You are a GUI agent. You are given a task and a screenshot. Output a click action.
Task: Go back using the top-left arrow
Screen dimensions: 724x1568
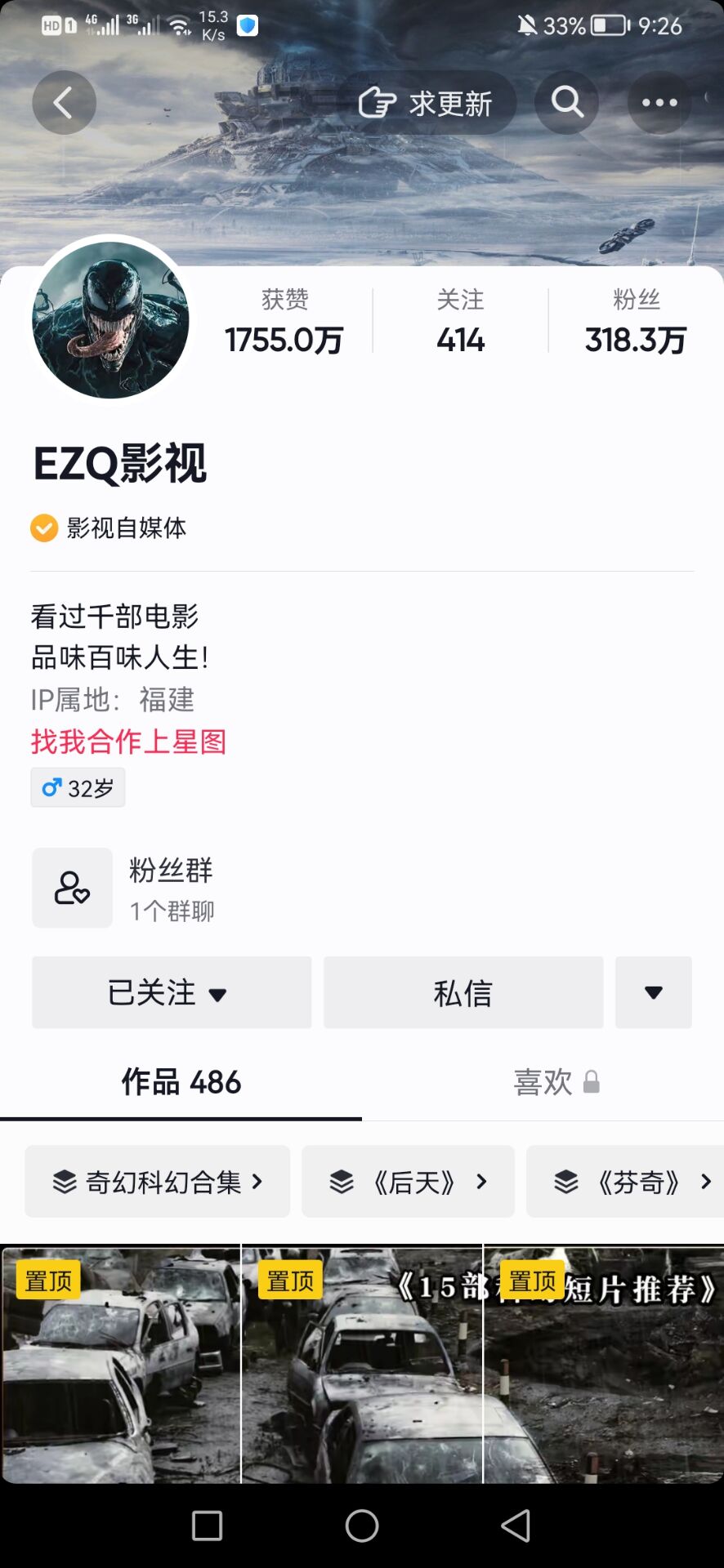[x=64, y=103]
